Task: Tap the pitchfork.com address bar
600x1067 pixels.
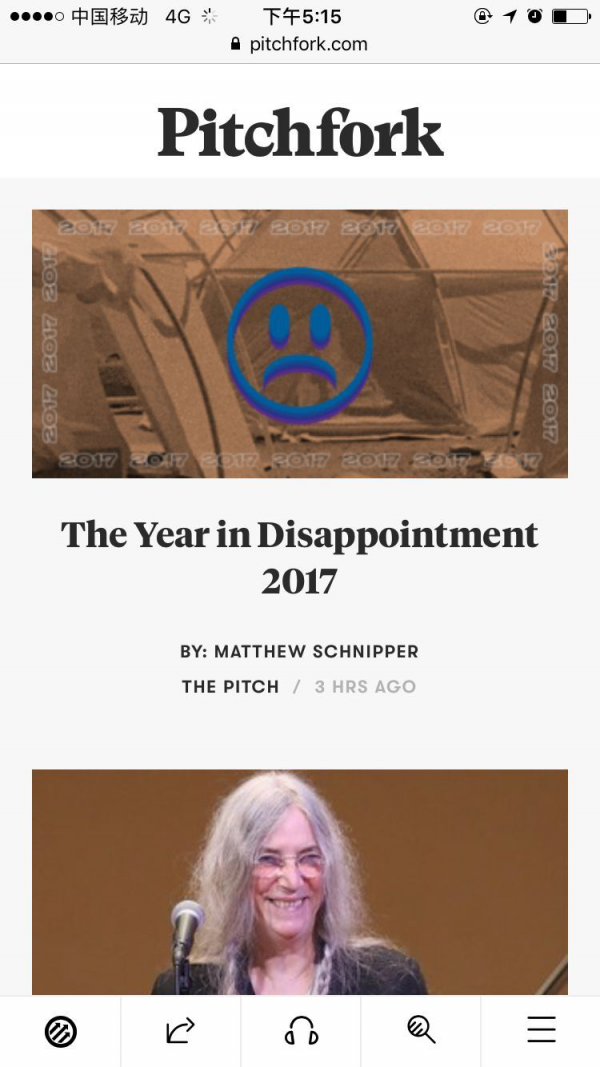Action: pyautogui.click(x=300, y=44)
